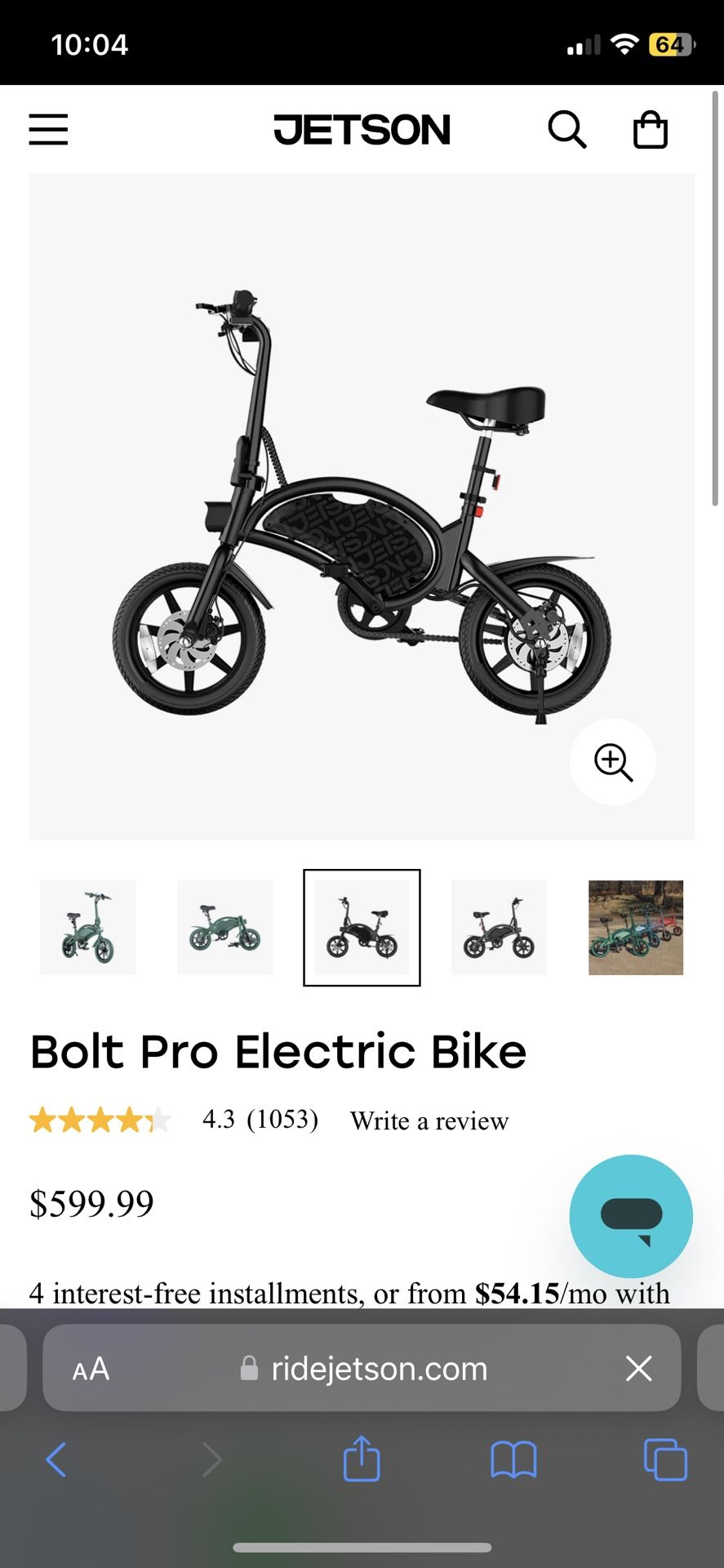The height and width of the screenshot is (1568, 724).
Task: Cancel page loading with the X button
Action: click(x=638, y=1368)
